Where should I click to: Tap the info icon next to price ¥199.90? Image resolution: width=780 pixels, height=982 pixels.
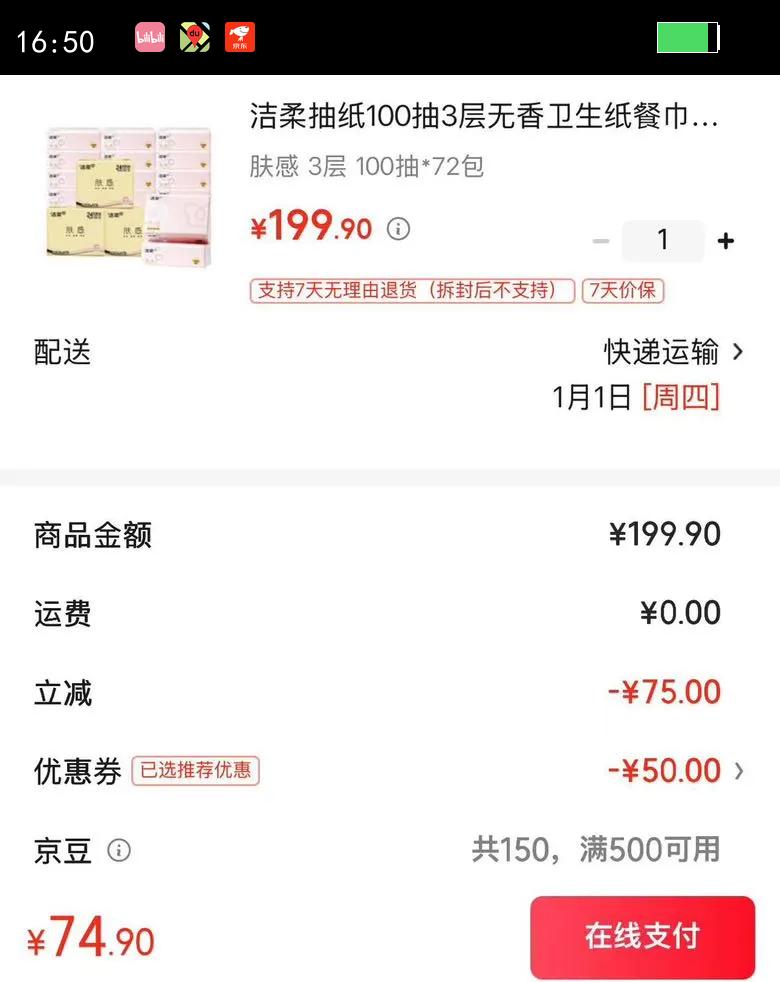pos(398,230)
